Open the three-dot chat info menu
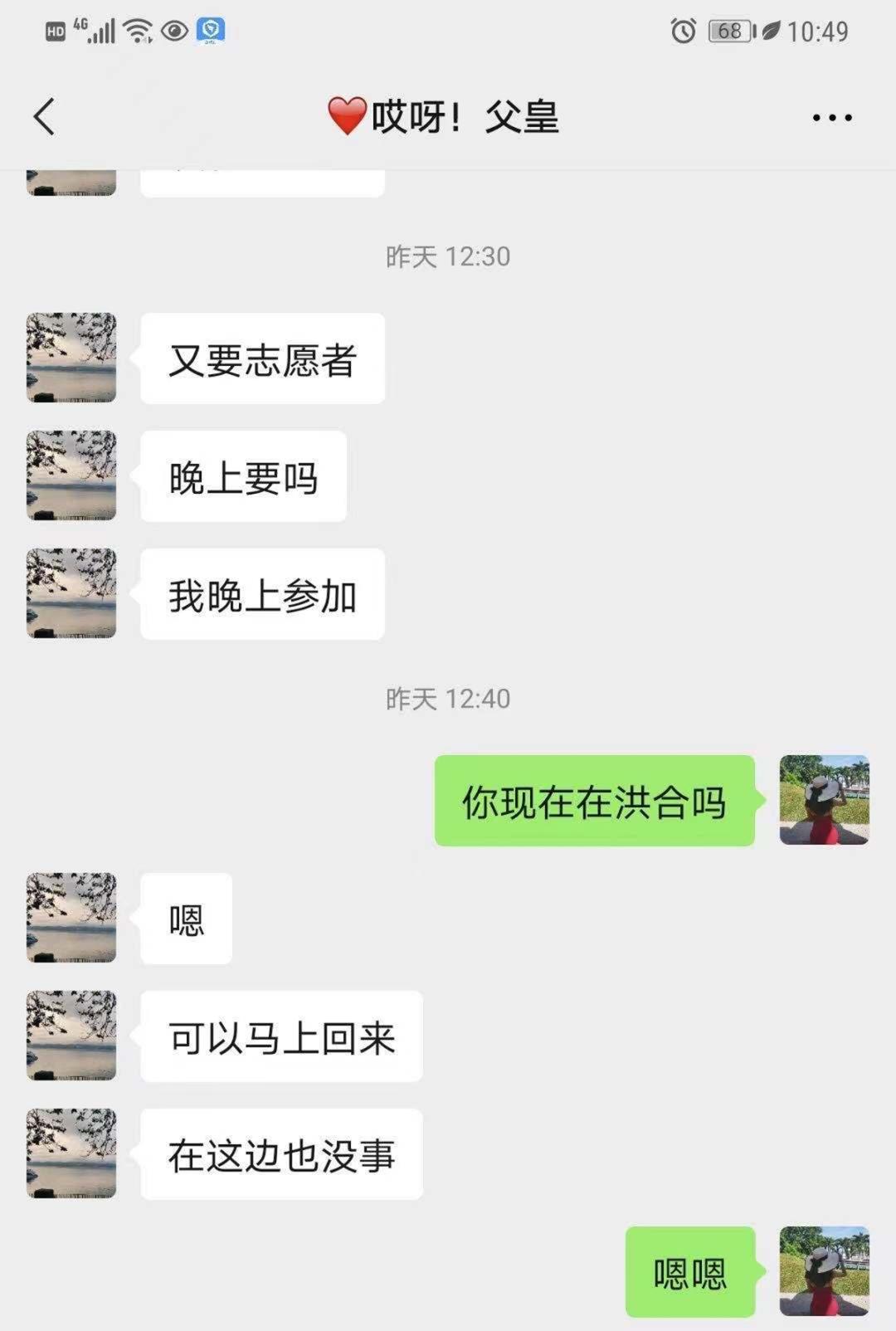Image resolution: width=896 pixels, height=1331 pixels. point(831,118)
